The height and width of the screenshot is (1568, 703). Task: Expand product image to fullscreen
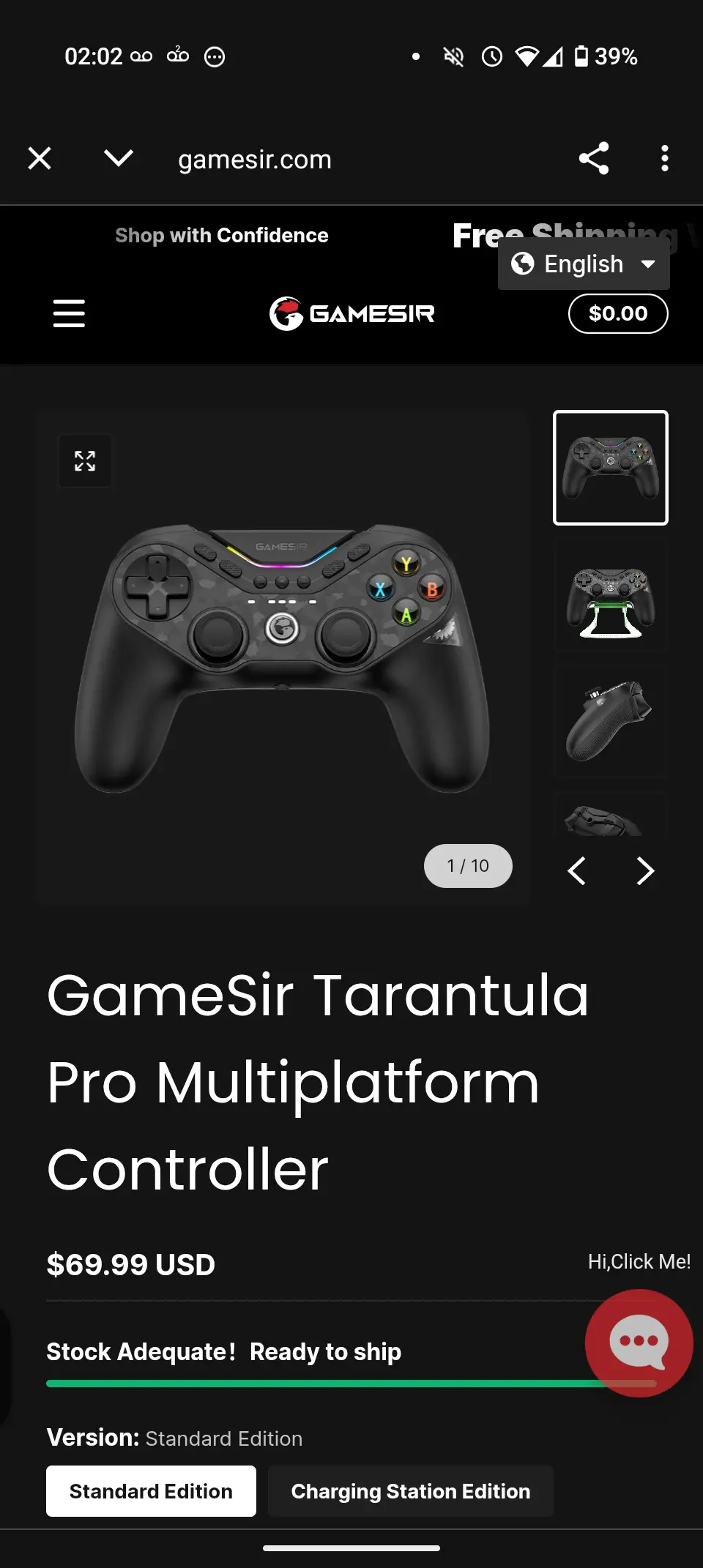pyautogui.click(x=85, y=460)
